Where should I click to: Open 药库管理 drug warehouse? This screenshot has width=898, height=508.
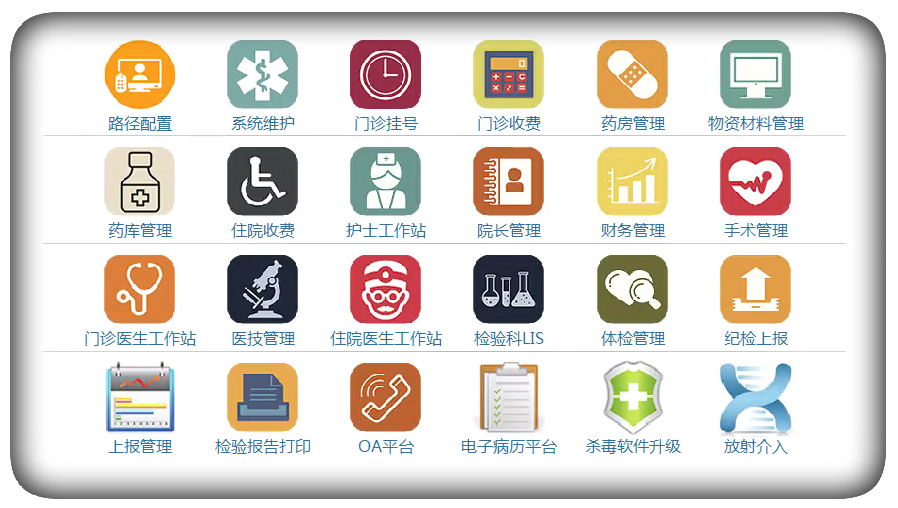click(140, 182)
